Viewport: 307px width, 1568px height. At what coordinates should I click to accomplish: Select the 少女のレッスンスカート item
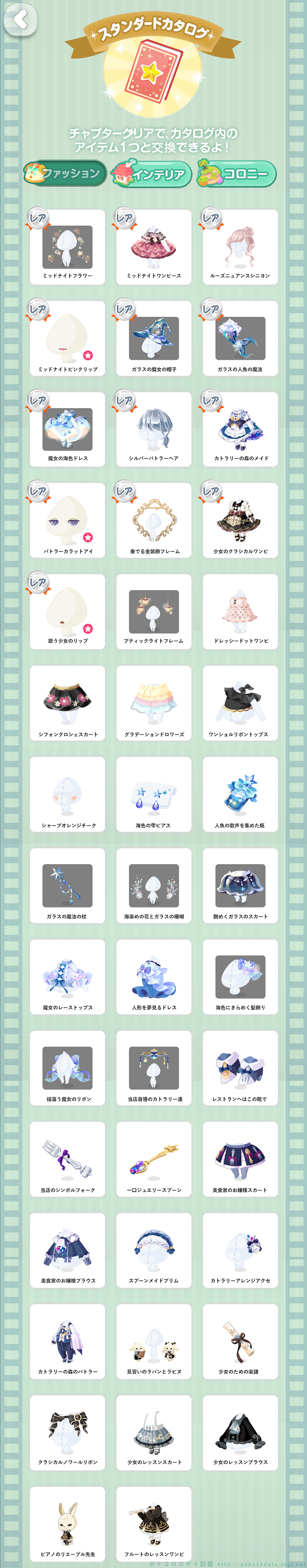pos(153,1433)
